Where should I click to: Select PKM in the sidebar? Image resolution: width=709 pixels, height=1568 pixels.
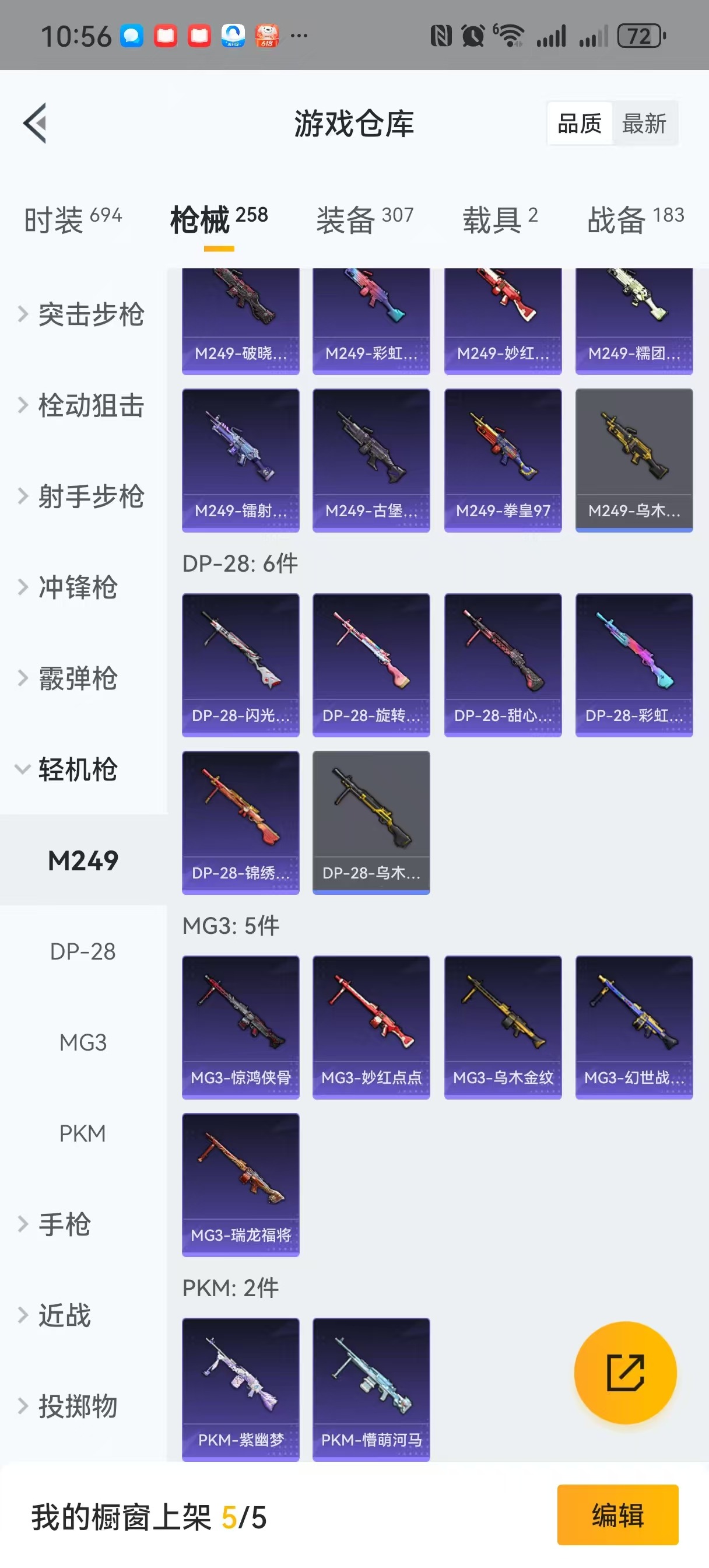pos(83,1133)
